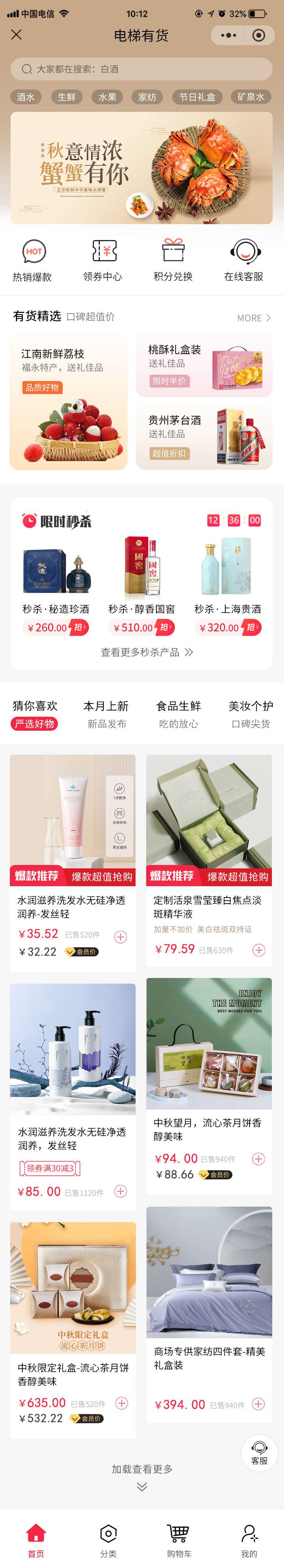
Task: Switch to the 食品生鲜 tab
Action: point(178,713)
